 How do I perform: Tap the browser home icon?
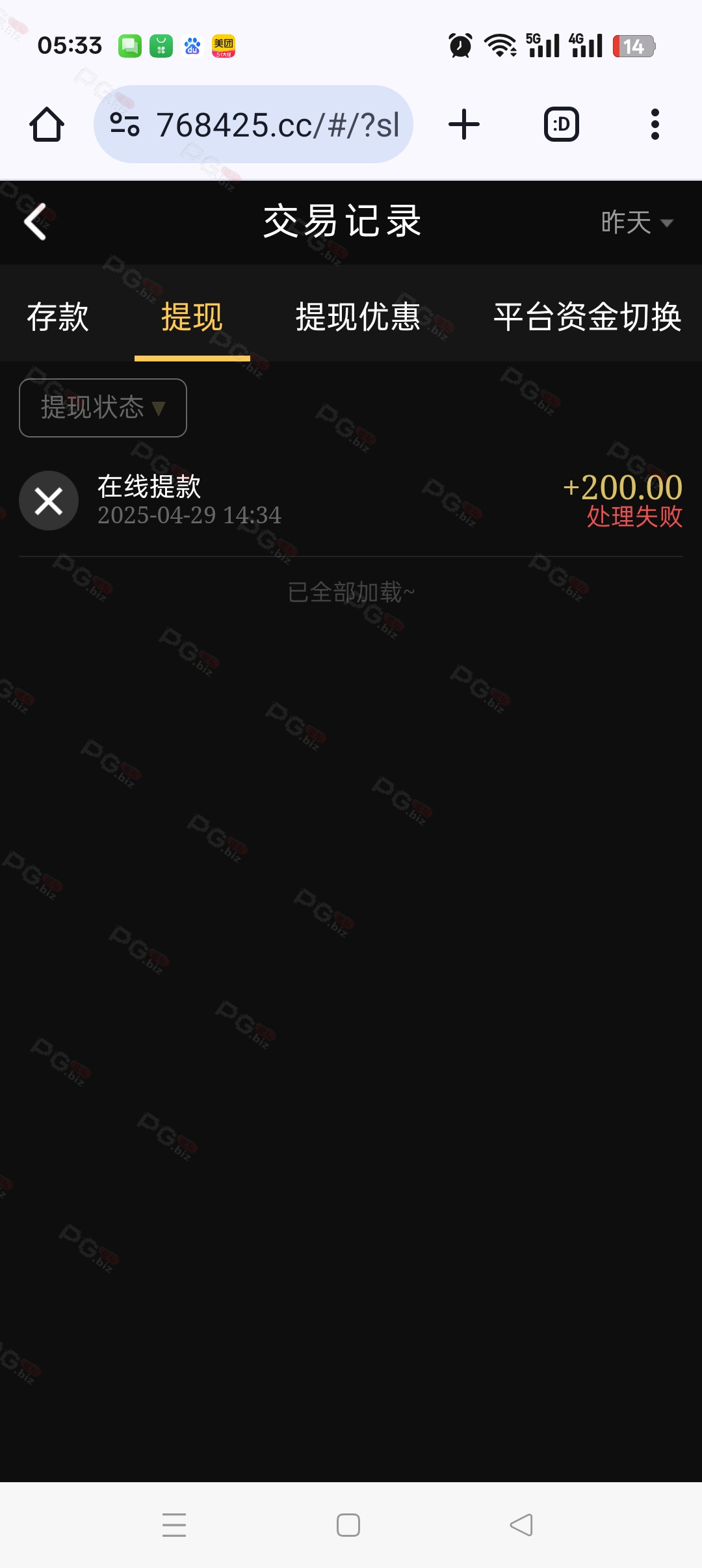[47, 124]
